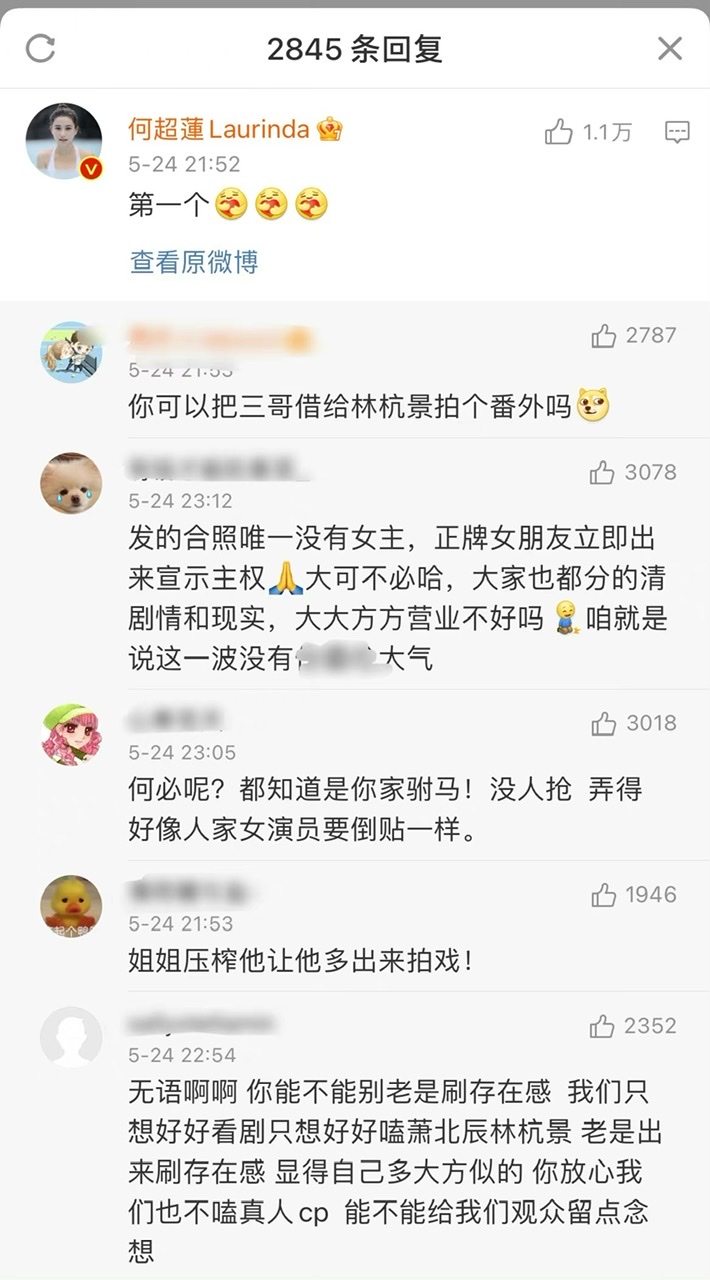Open the white puppy avatar's profile
Screen dimensions: 710x1280
[71, 483]
